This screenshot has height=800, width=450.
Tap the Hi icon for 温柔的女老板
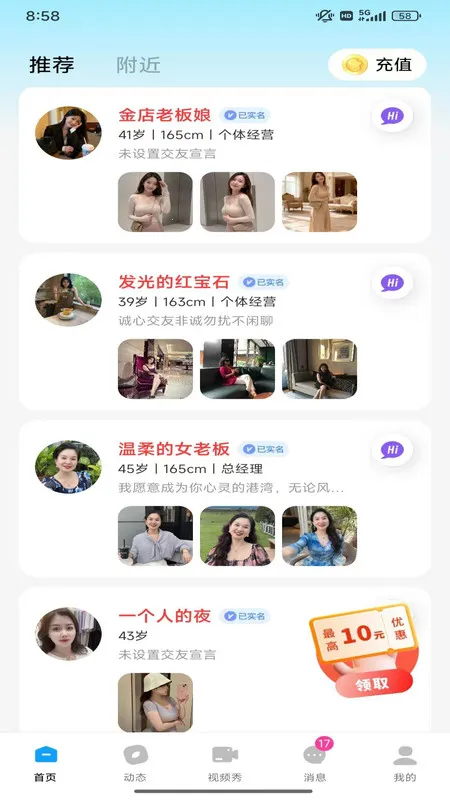coord(392,449)
